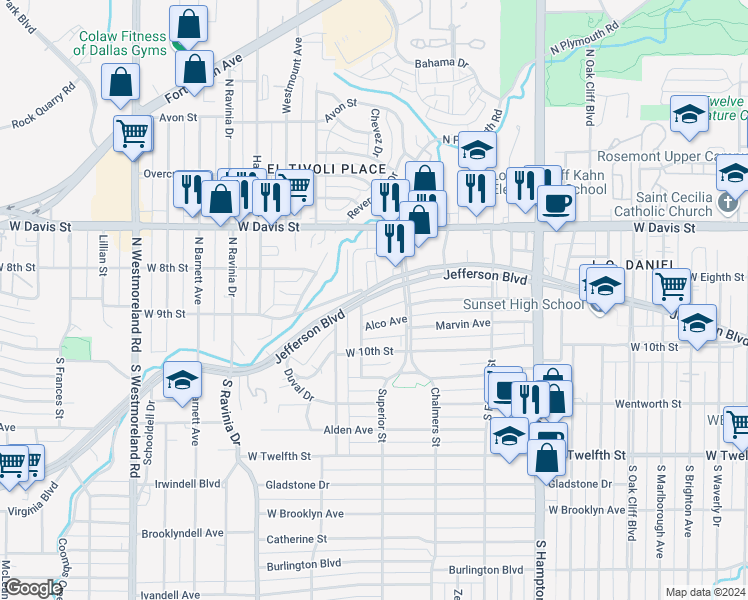The width and height of the screenshot is (748, 600).
Task: Open the Google logo link
Action: pyautogui.click(x=31, y=589)
